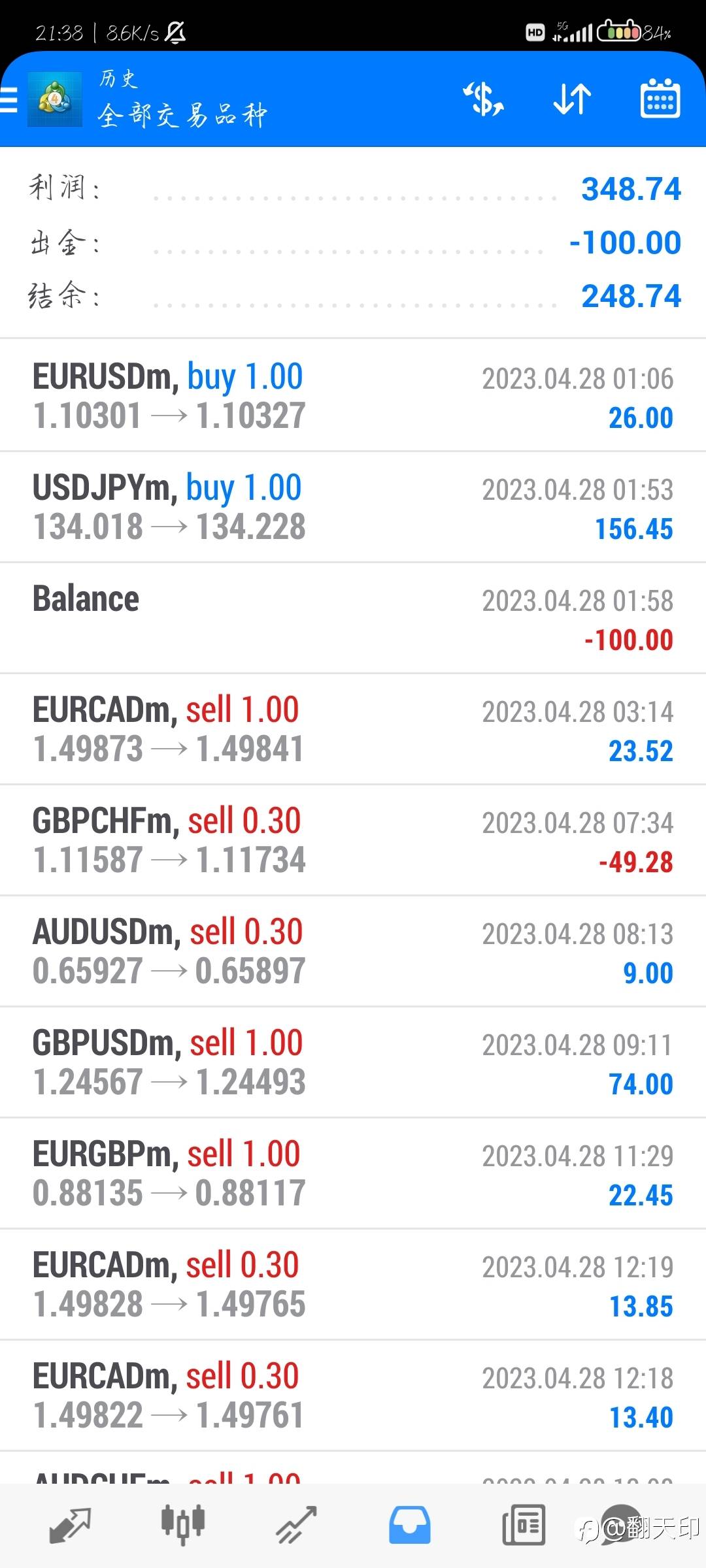This screenshot has width=706, height=1568.
Task: Open the USDJPYm buy 1.00 trade
Action: point(353,507)
